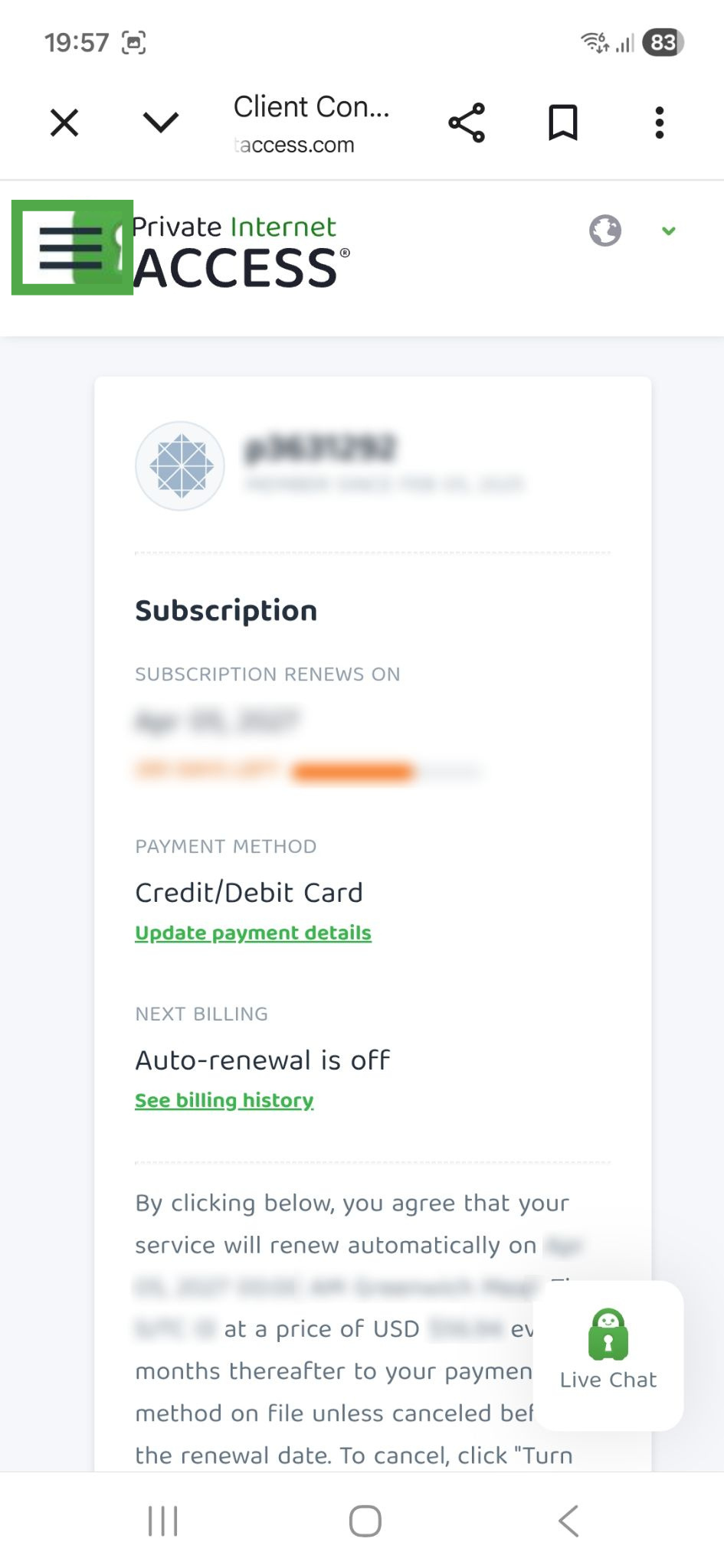Image resolution: width=724 pixels, height=1568 pixels.
Task: Minimize the custom tab with the down chevron
Action: [161, 122]
